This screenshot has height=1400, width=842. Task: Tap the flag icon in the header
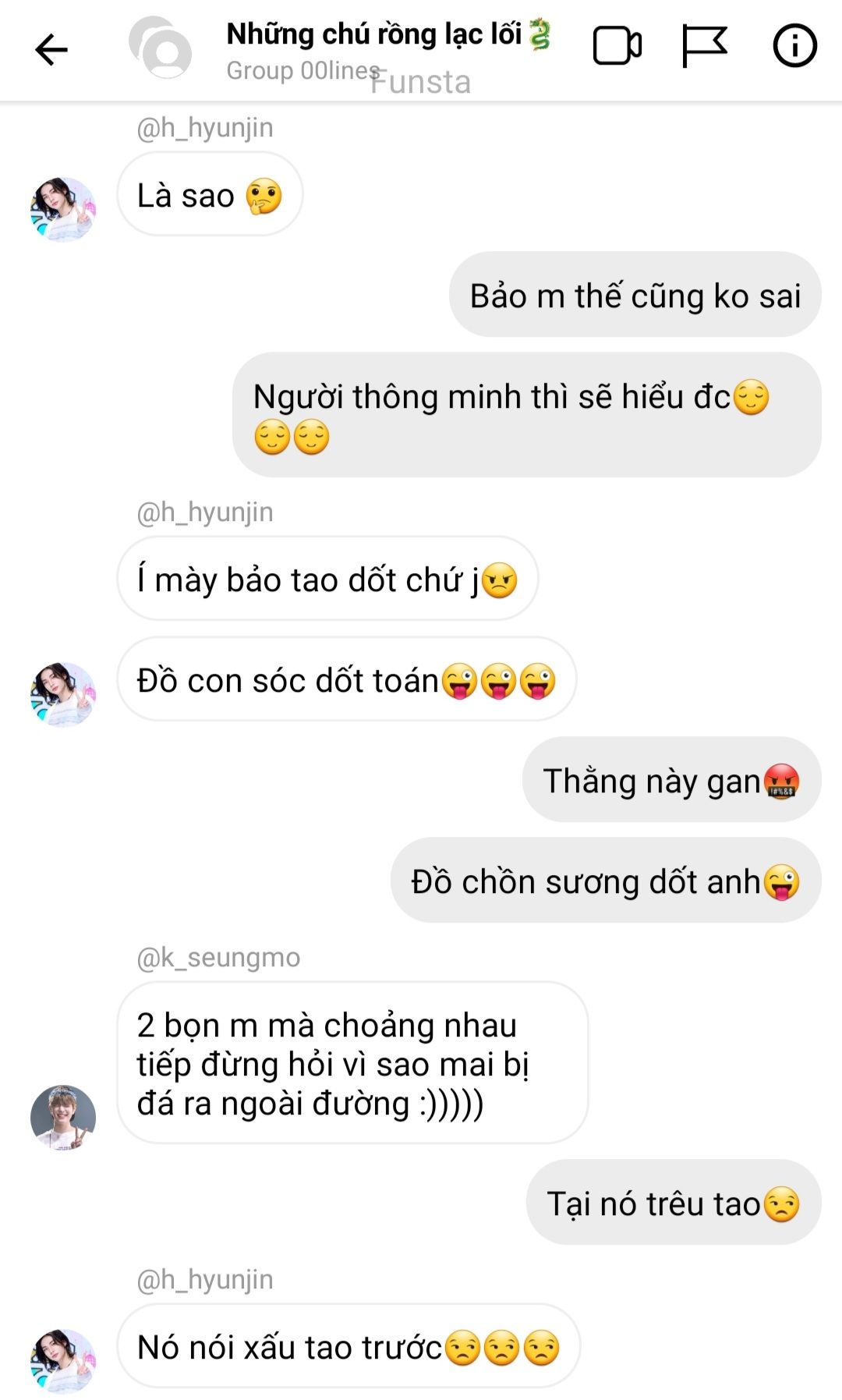click(x=704, y=46)
